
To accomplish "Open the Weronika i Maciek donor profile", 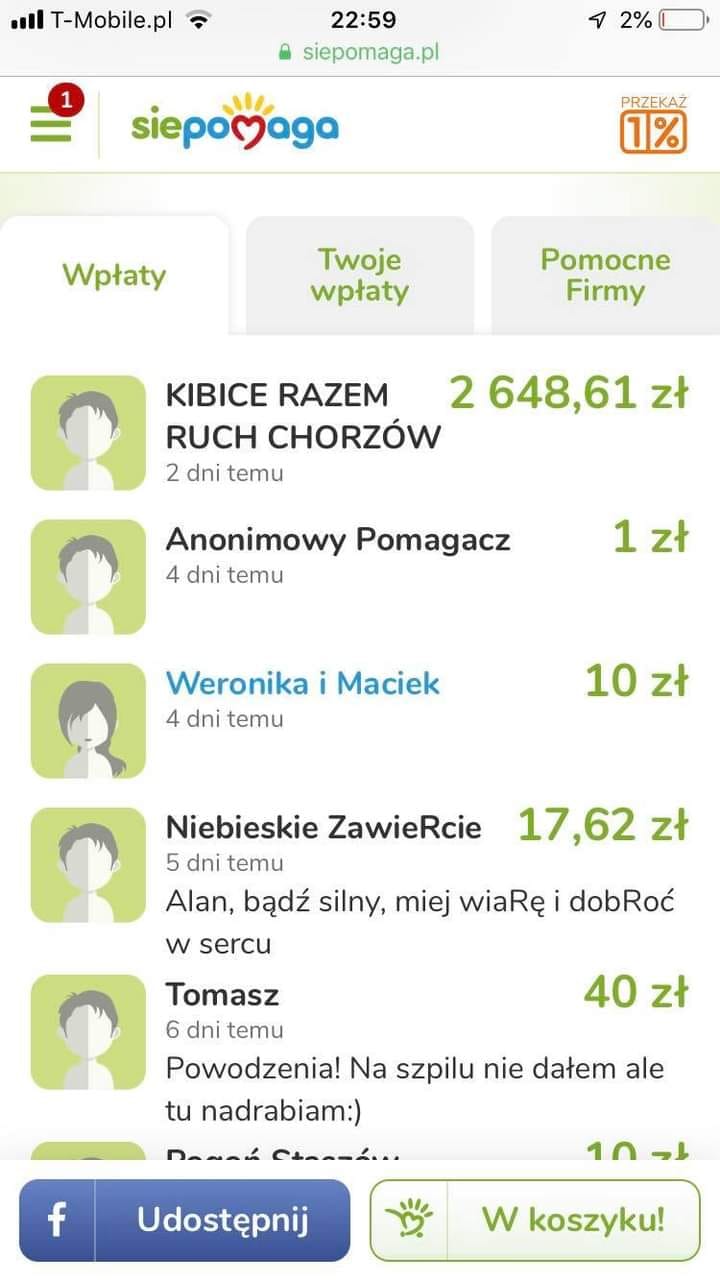I will 302,684.
